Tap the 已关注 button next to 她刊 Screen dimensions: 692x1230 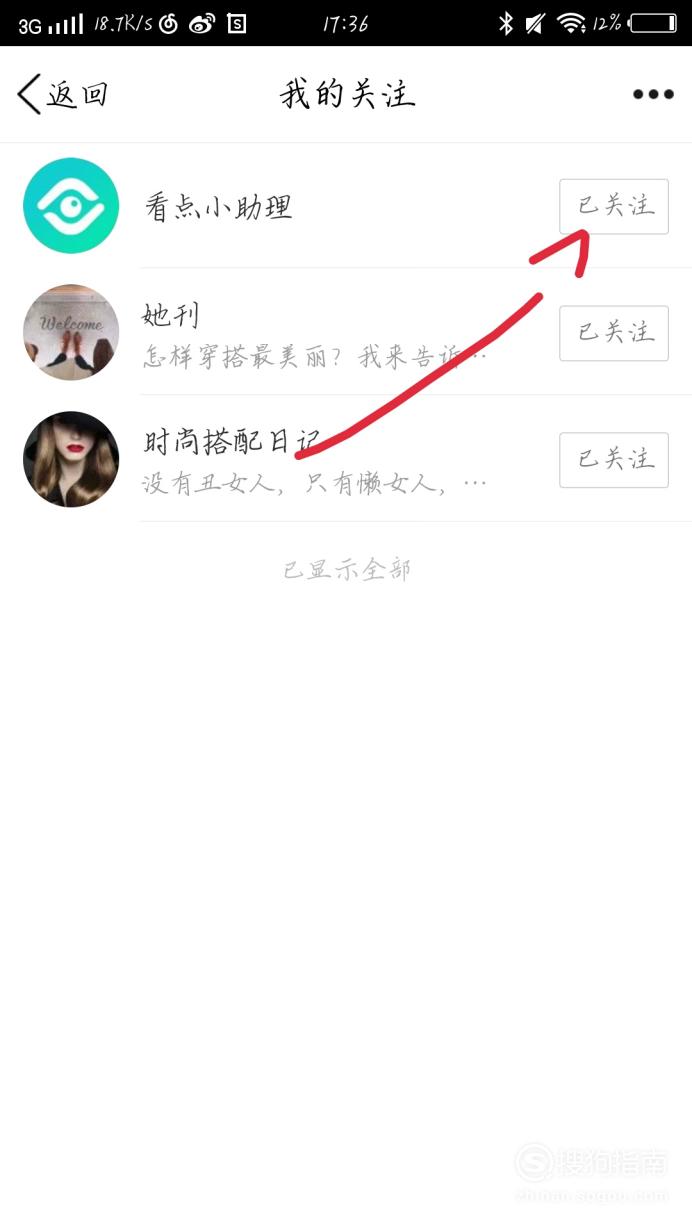(614, 333)
